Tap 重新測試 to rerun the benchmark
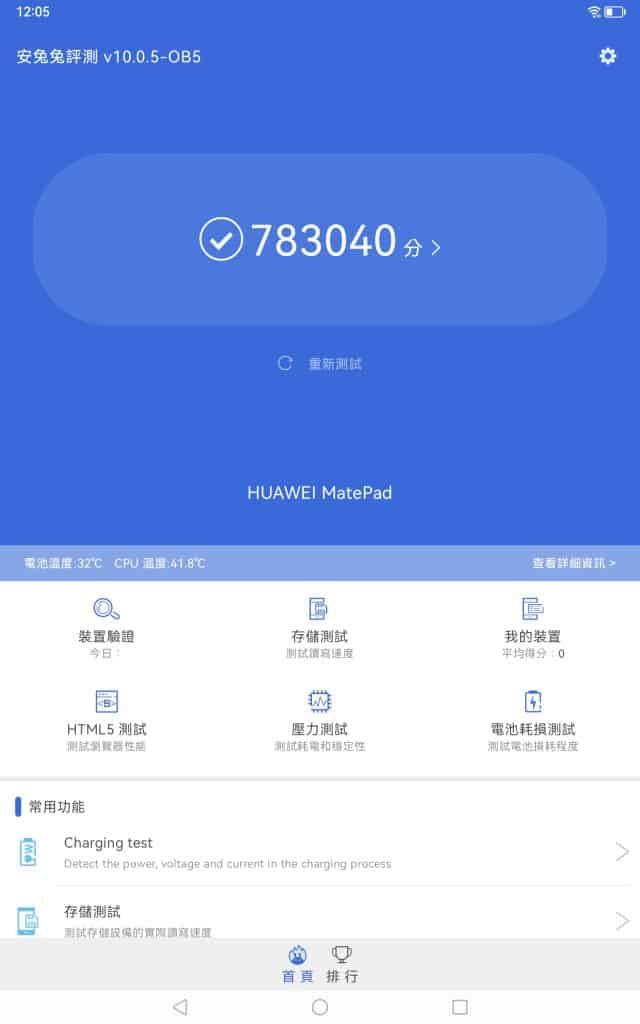The image size is (640, 1024). point(319,363)
